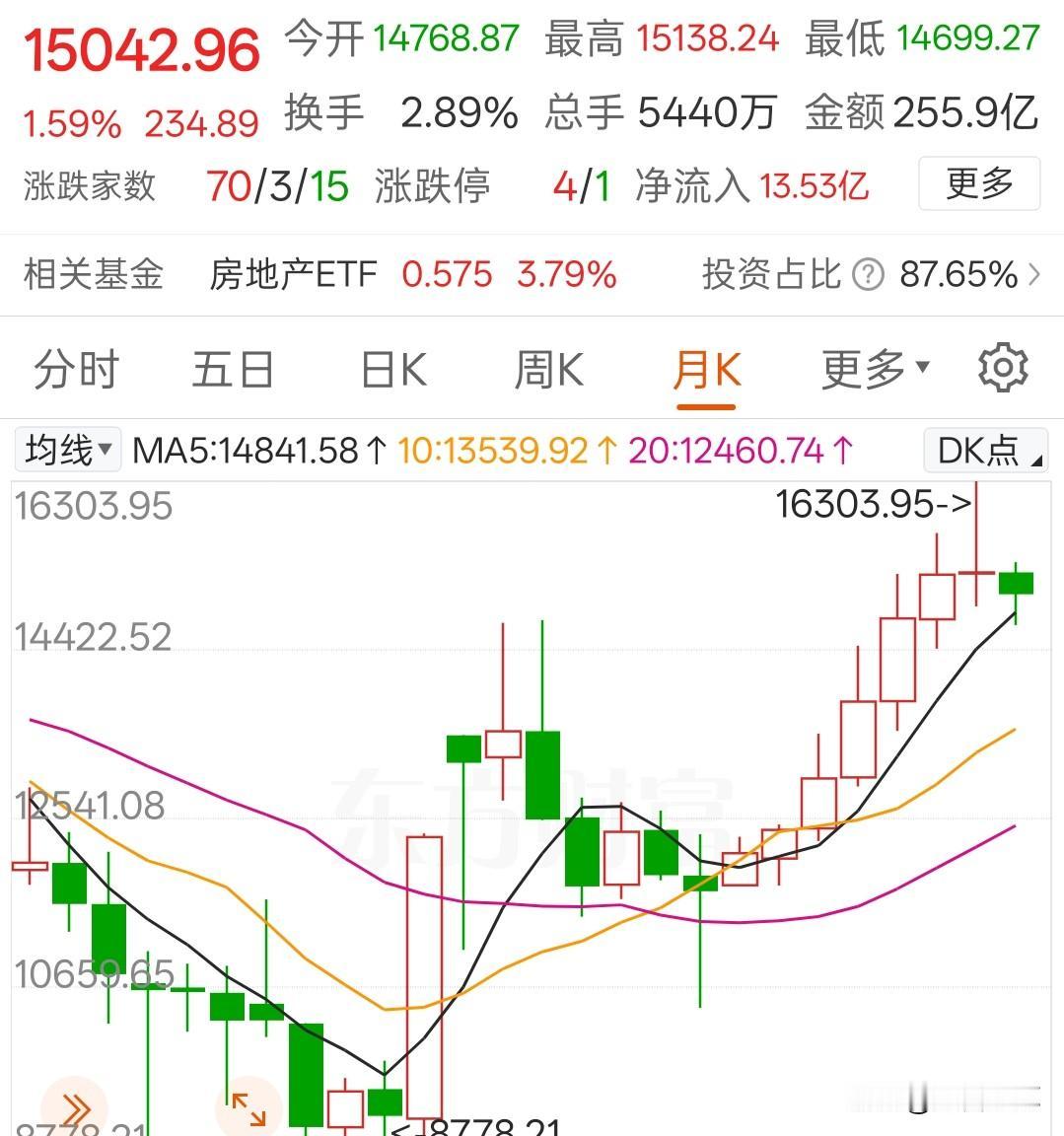Open the chart settings gear icon

tap(1003, 367)
